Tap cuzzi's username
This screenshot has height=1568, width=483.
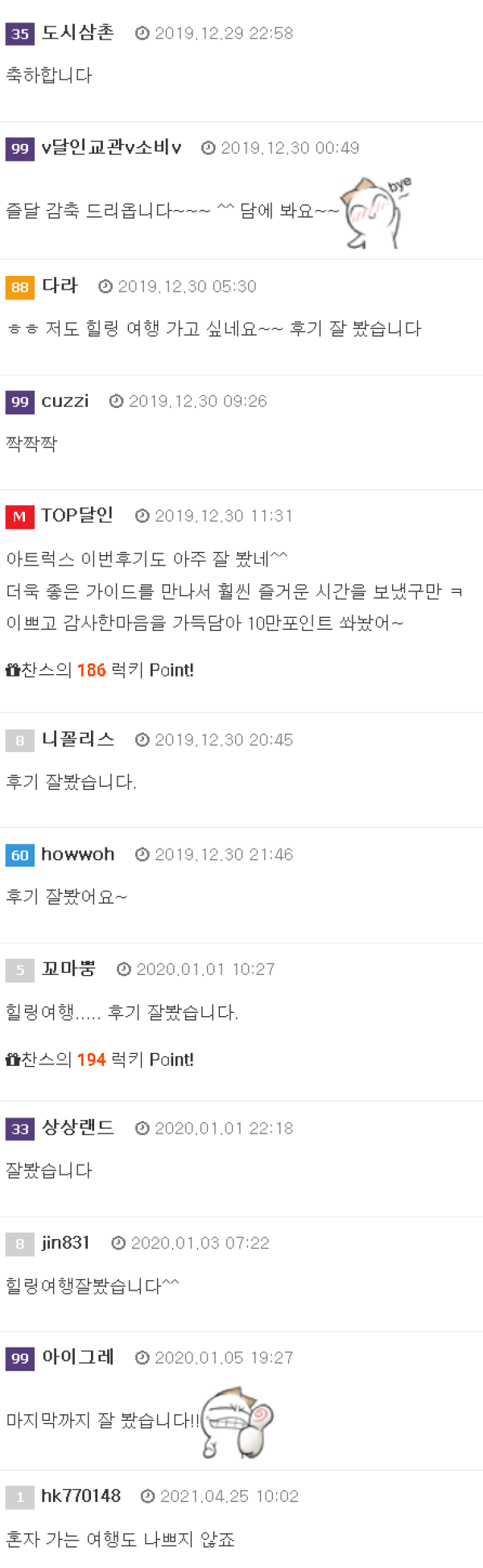pos(65,401)
